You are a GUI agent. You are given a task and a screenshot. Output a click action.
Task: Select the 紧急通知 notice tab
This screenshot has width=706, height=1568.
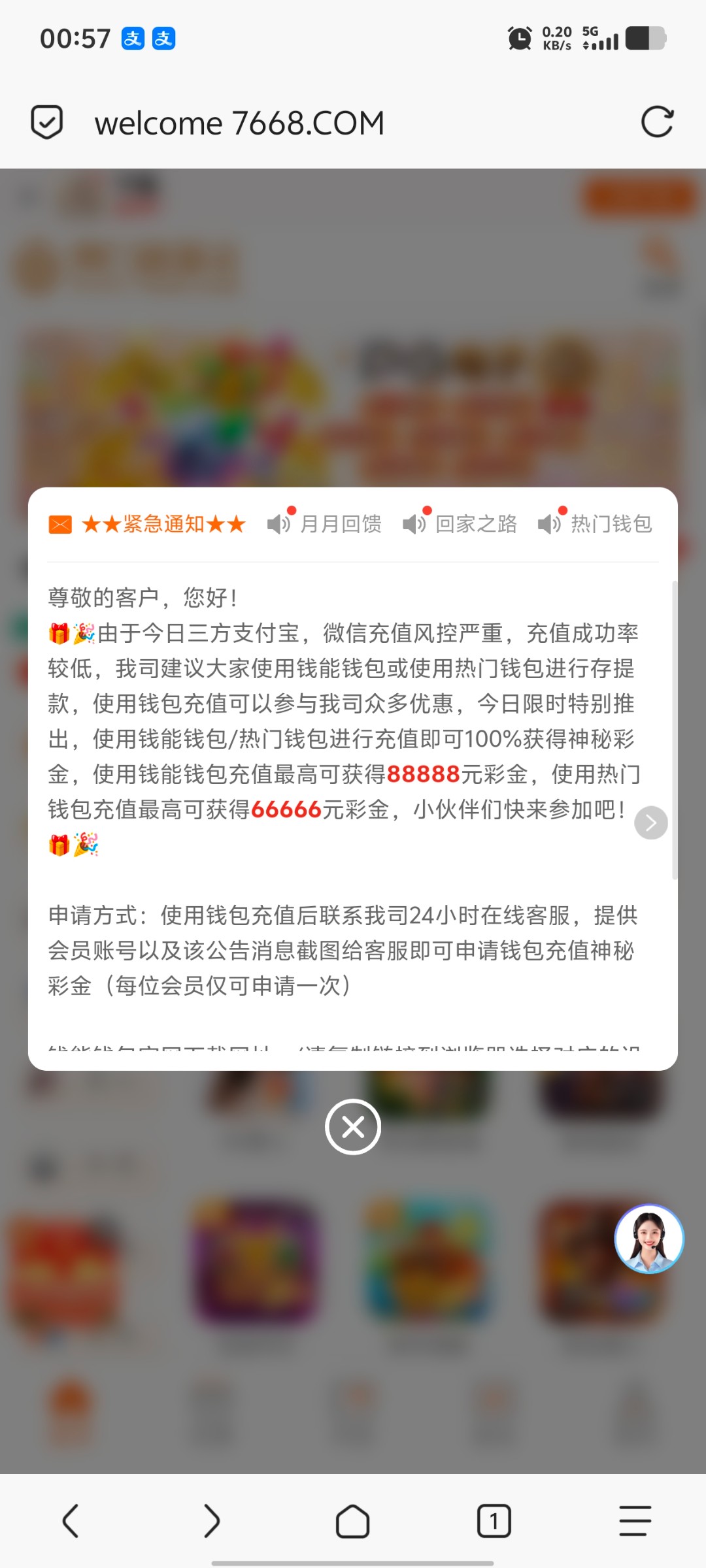(148, 524)
